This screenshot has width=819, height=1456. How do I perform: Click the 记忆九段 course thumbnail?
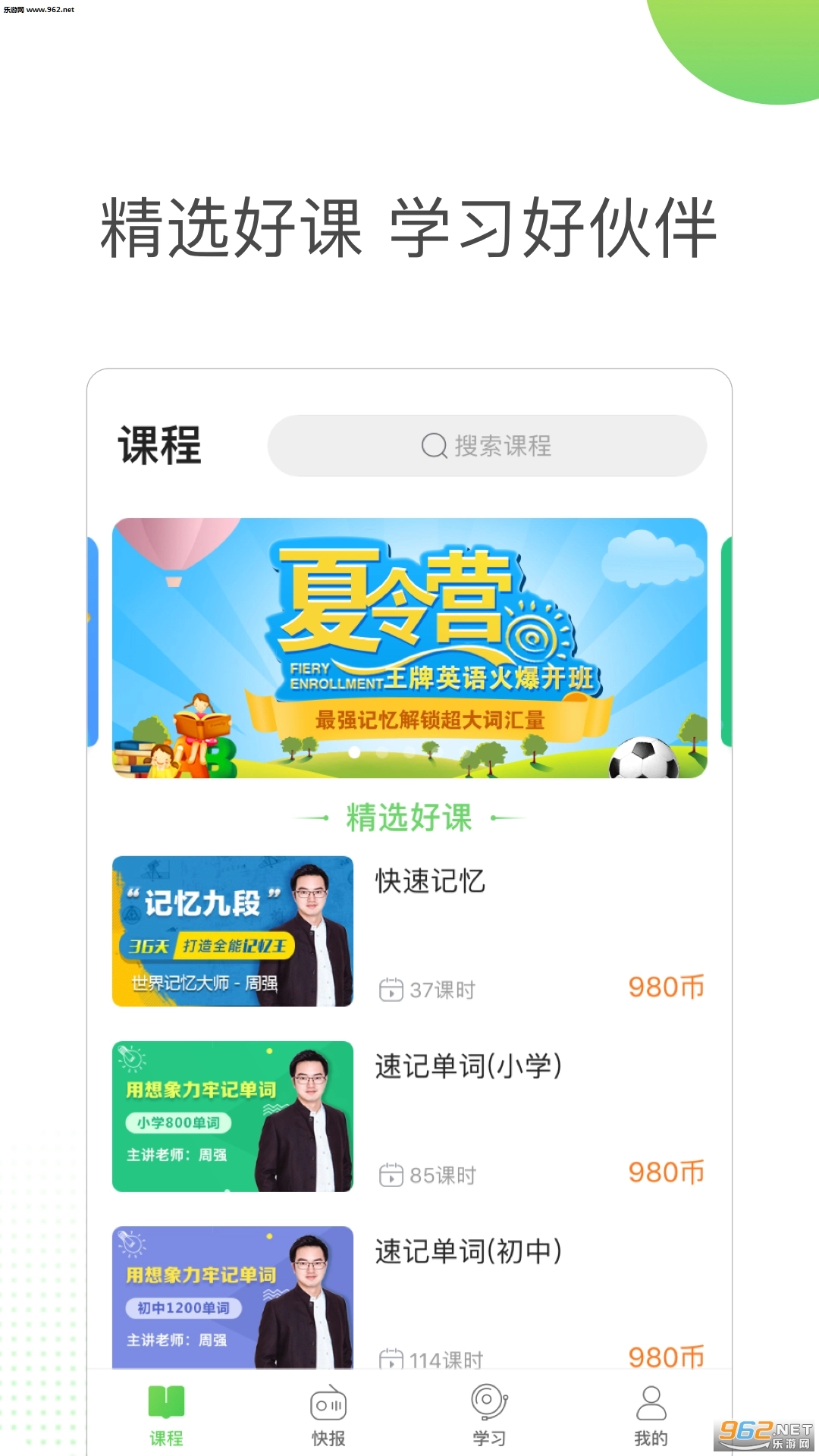(232, 934)
